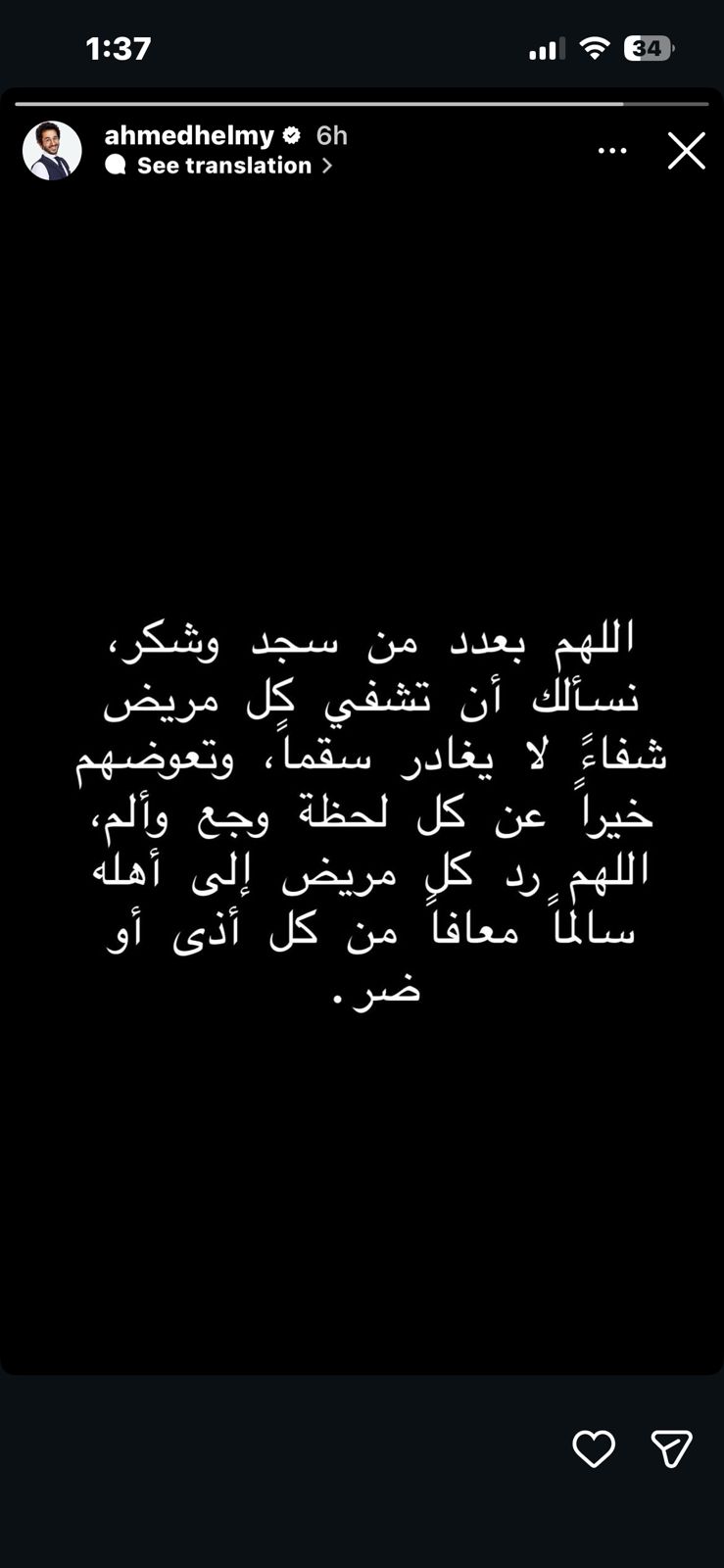Tap the story progress bar at the top
This screenshot has height=1568, width=724.
tap(362, 101)
